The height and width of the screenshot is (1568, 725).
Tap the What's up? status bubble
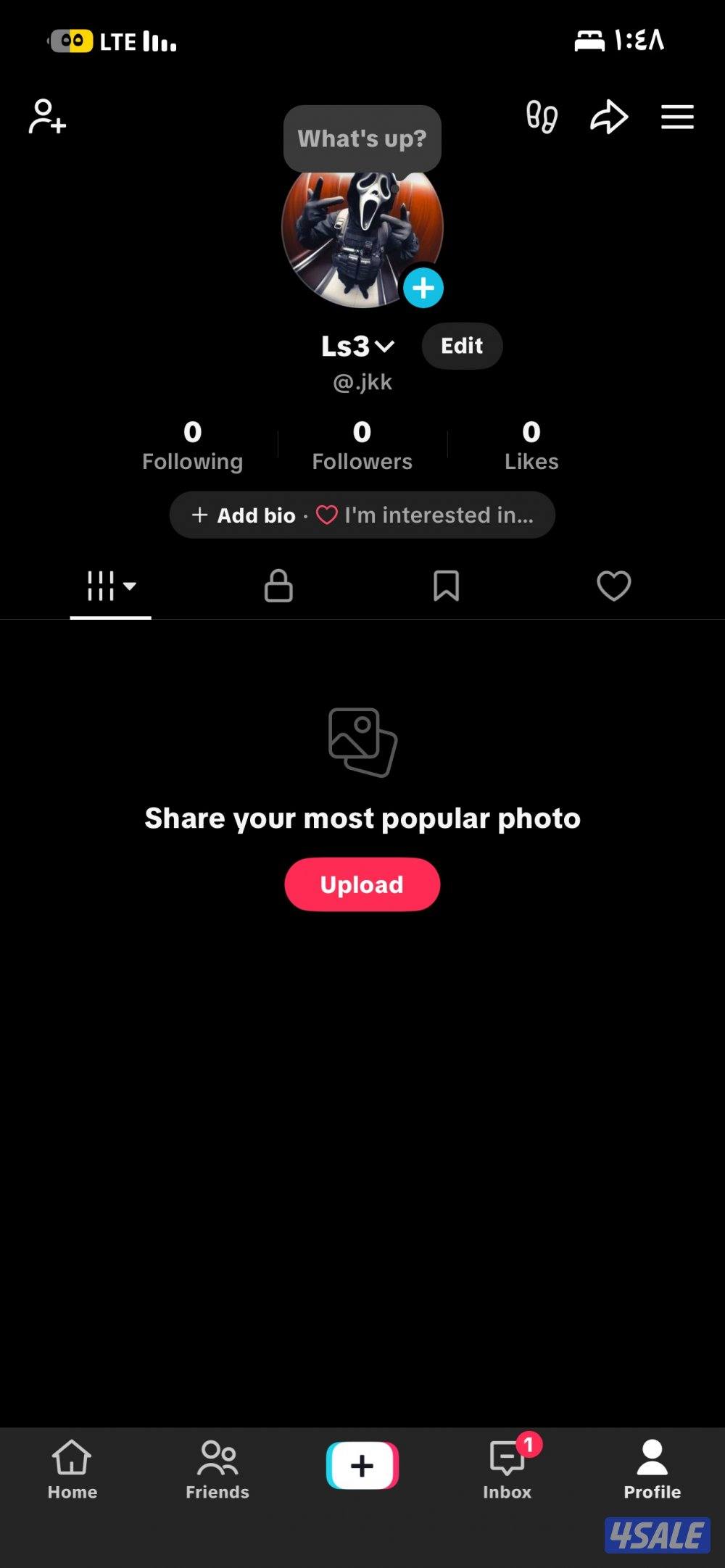pos(362,138)
